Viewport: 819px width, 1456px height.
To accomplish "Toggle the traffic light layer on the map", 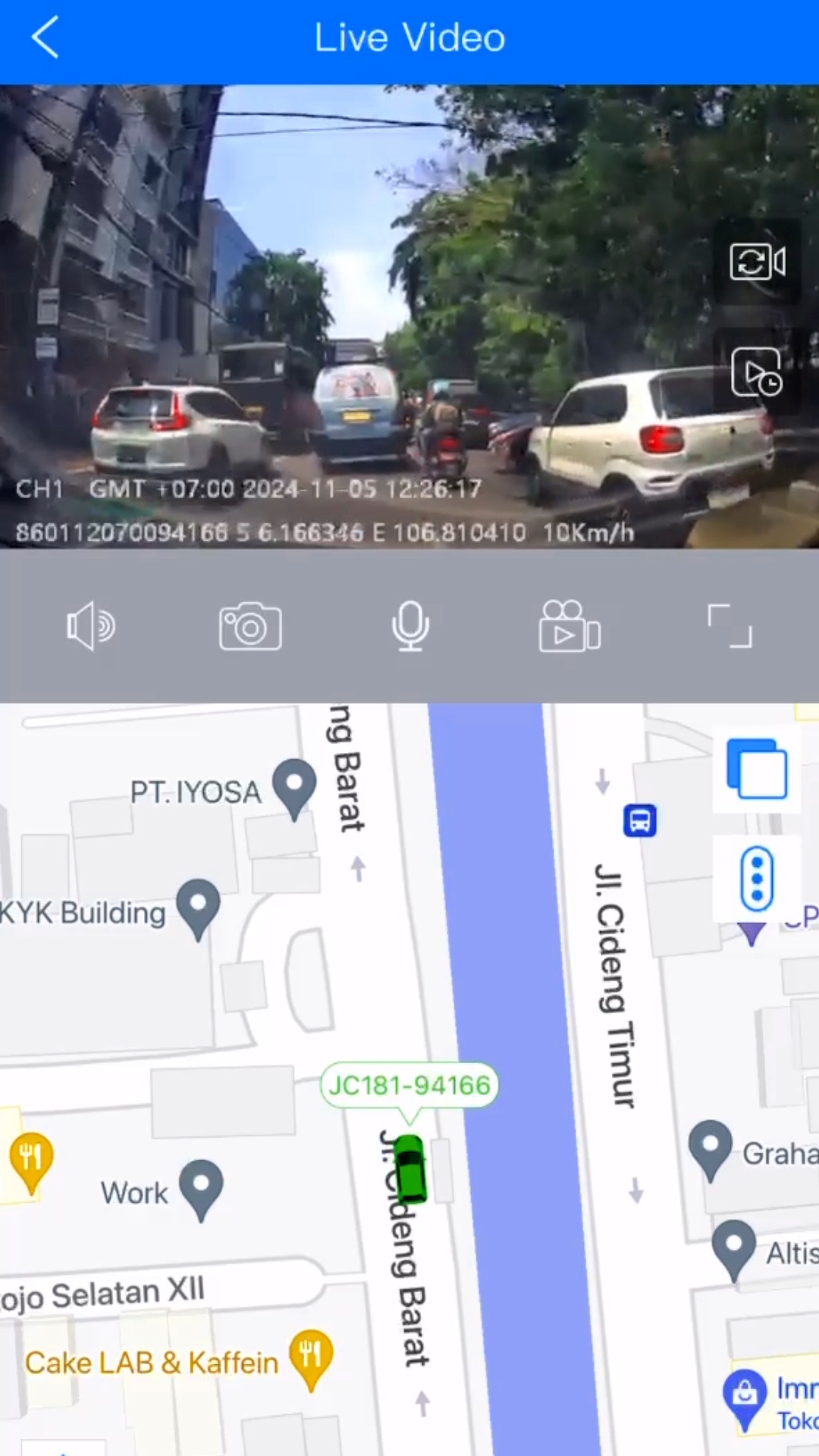I will (x=757, y=879).
